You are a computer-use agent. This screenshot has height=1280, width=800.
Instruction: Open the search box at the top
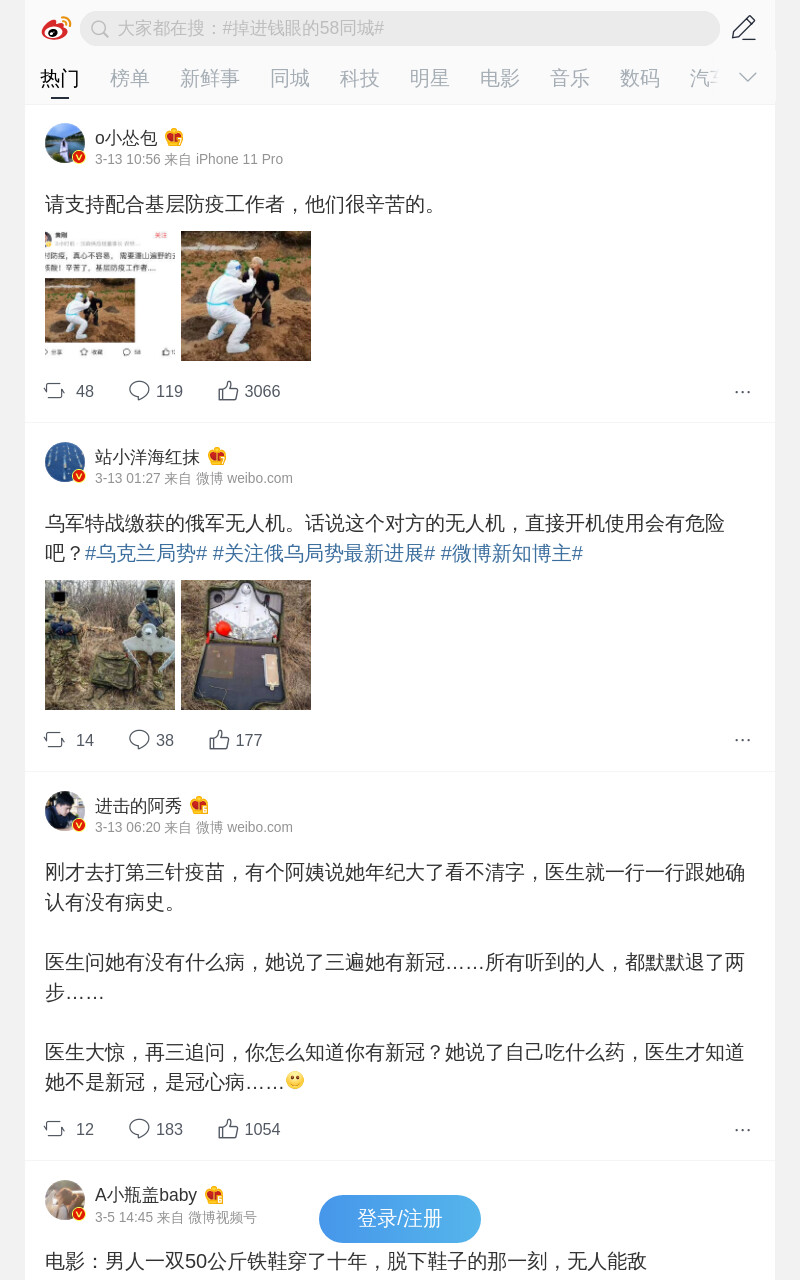coord(400,28)
